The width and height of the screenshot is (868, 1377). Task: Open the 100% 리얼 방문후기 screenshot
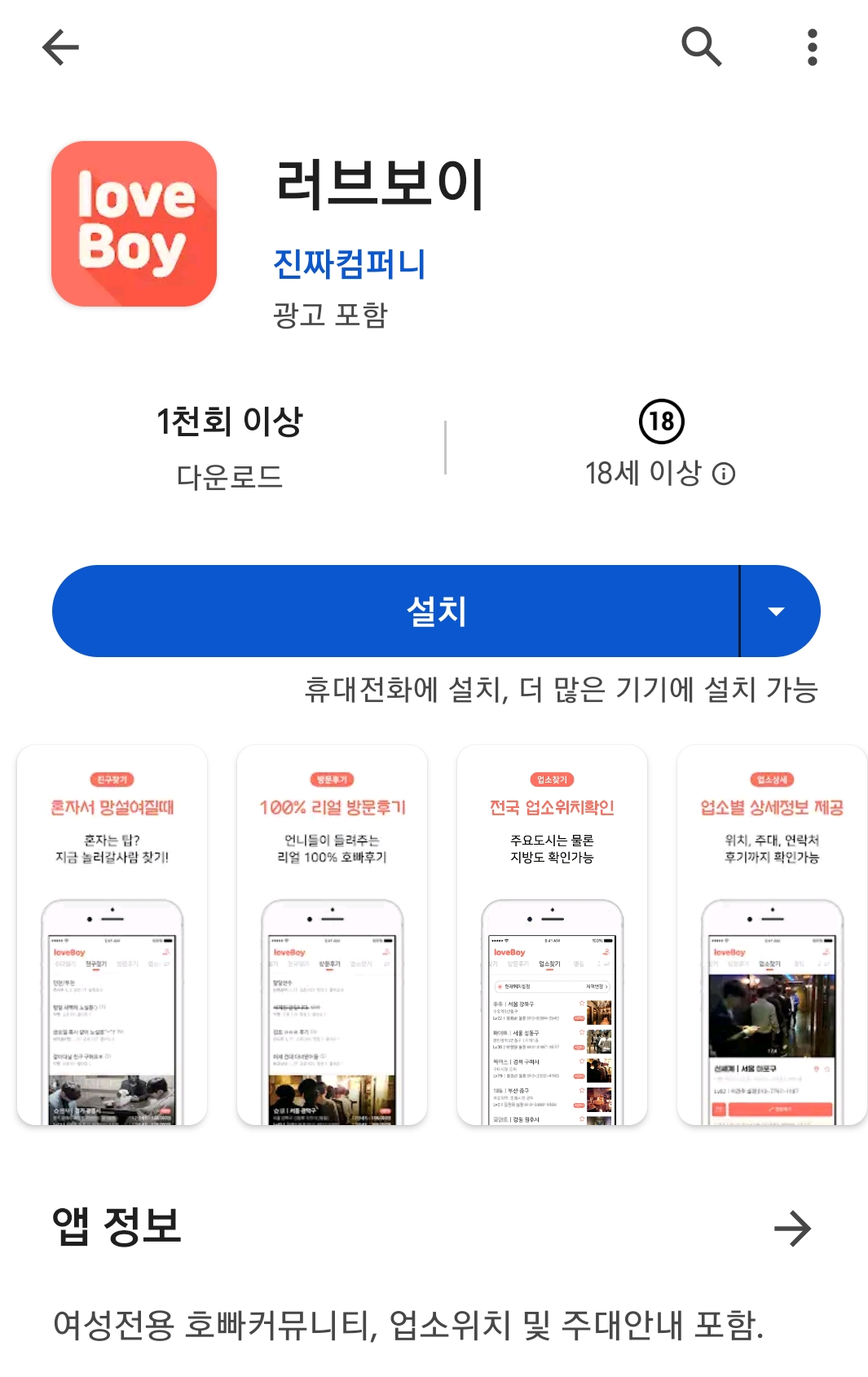(332, 934)
